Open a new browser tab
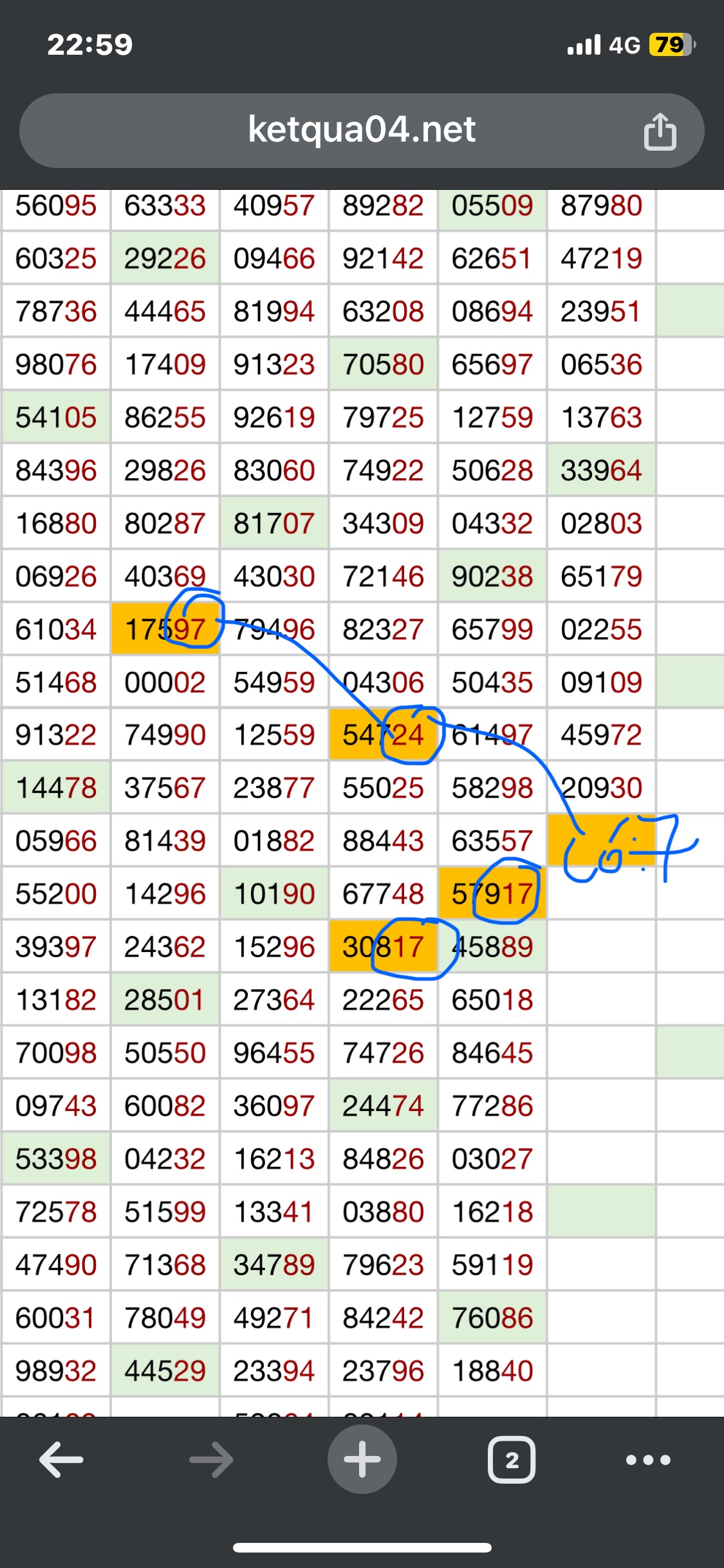 coord(362,1459)
